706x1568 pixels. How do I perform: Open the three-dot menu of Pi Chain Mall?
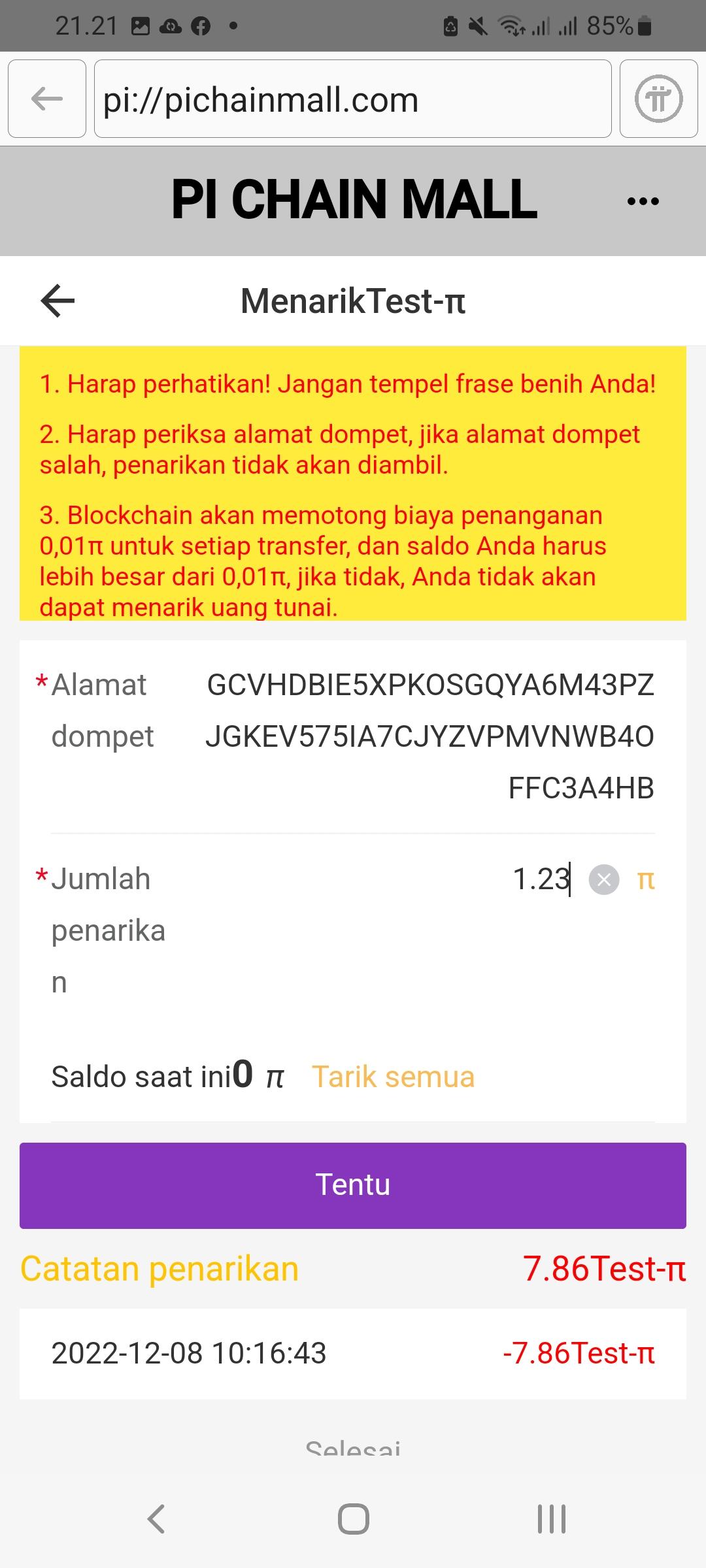point(643,201)
